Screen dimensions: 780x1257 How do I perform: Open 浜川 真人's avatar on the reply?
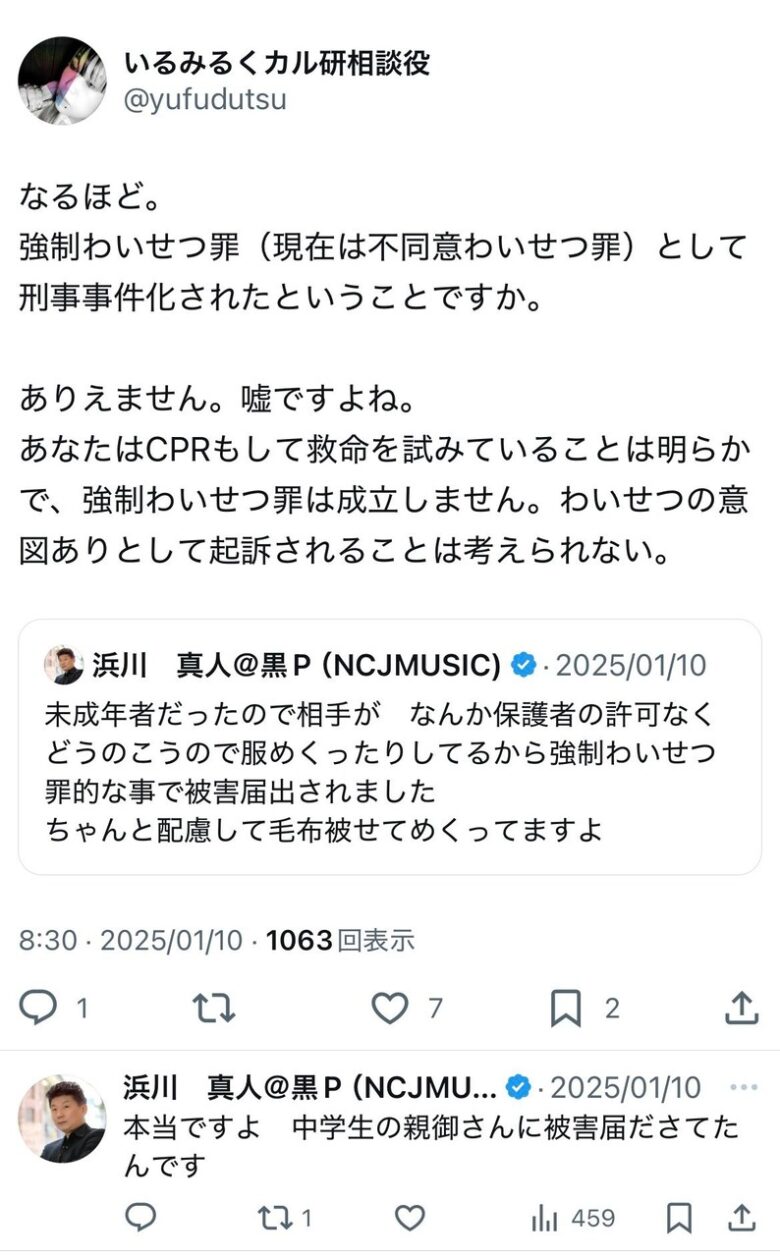point(62,1118)
